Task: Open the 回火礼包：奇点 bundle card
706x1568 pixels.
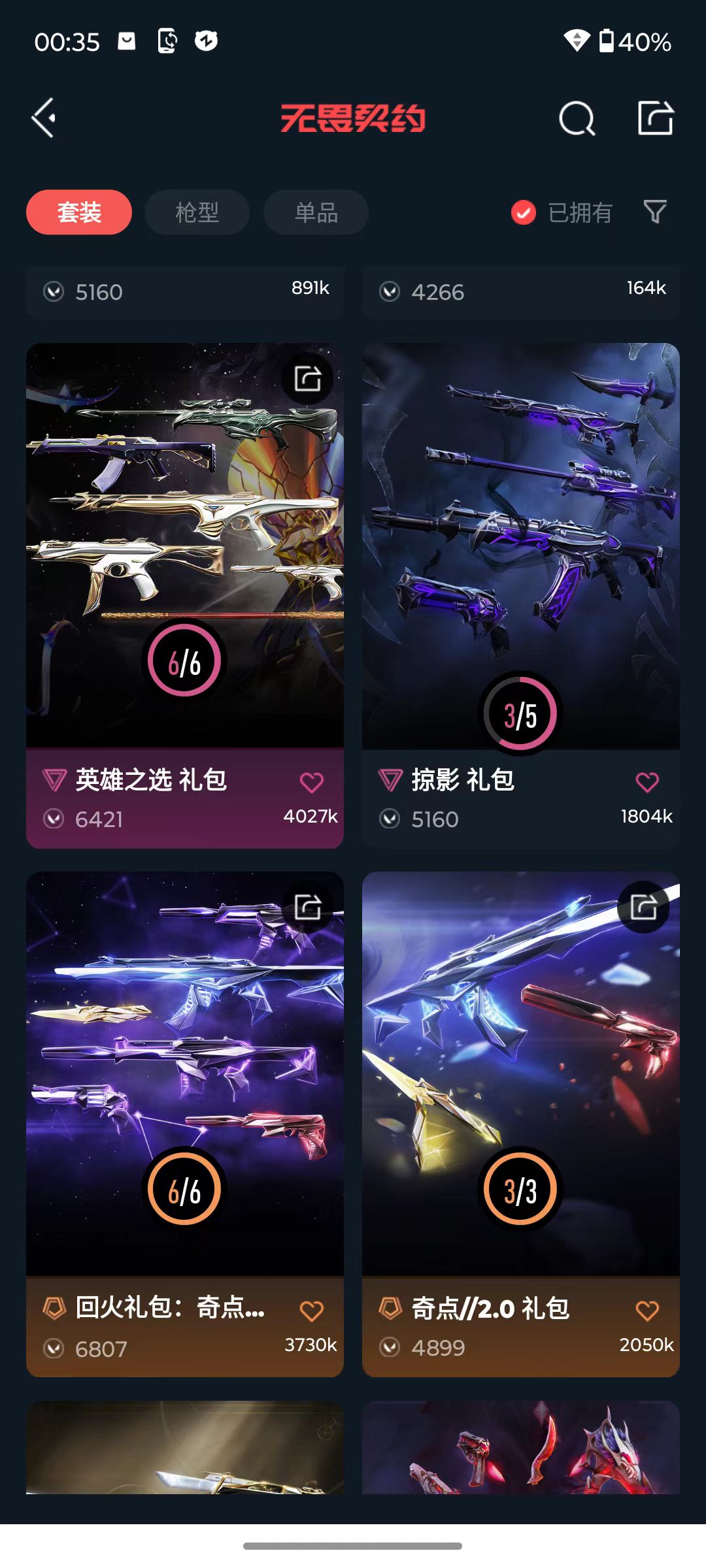Action: click(x=185, y=1124)
